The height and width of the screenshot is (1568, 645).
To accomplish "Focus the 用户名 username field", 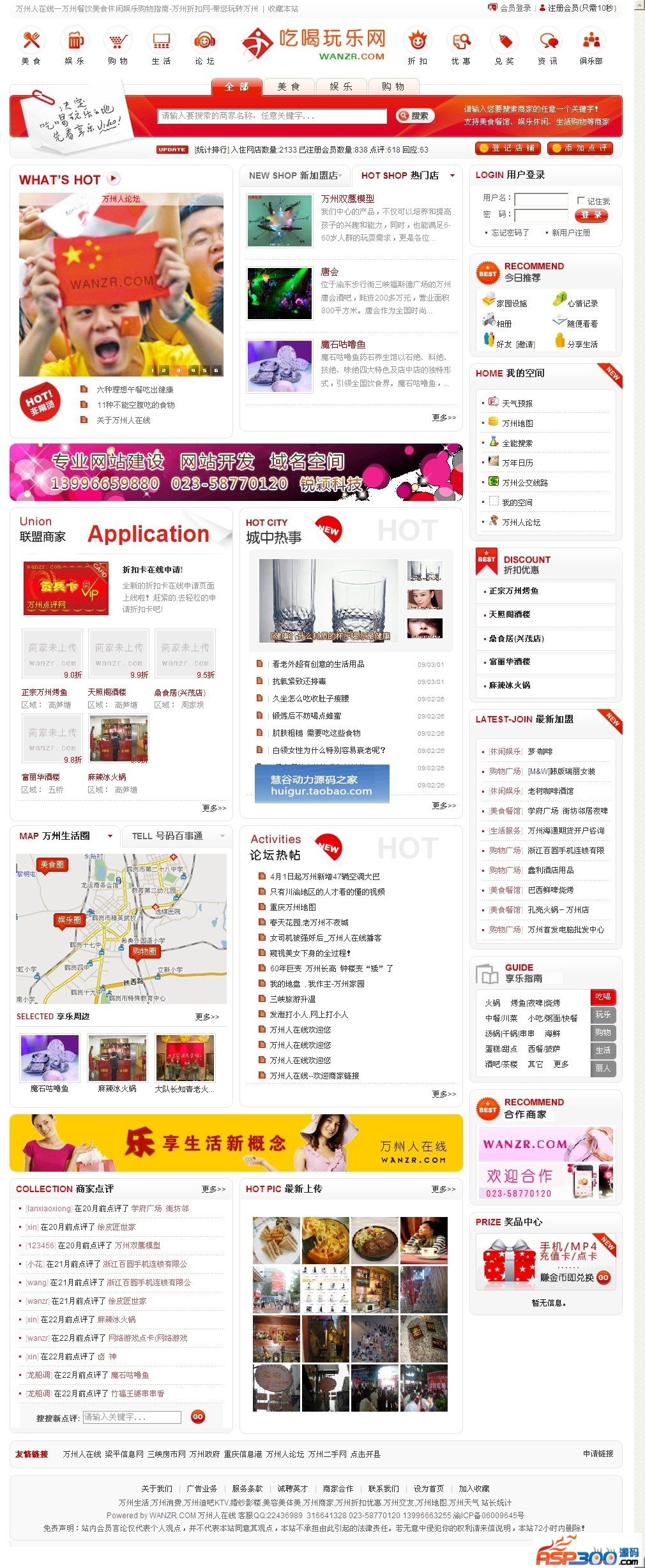I will (541, 199).
